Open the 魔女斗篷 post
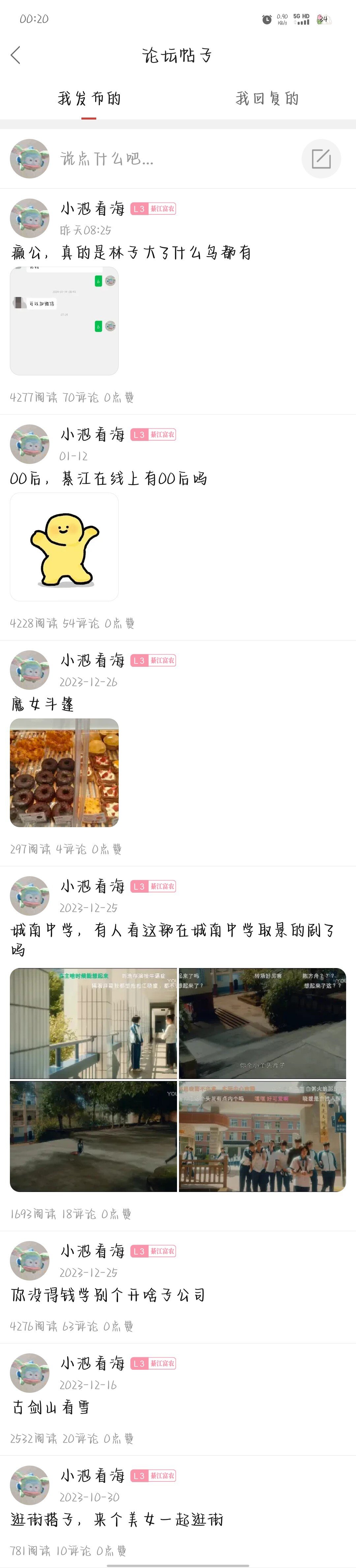 (43, 705)
